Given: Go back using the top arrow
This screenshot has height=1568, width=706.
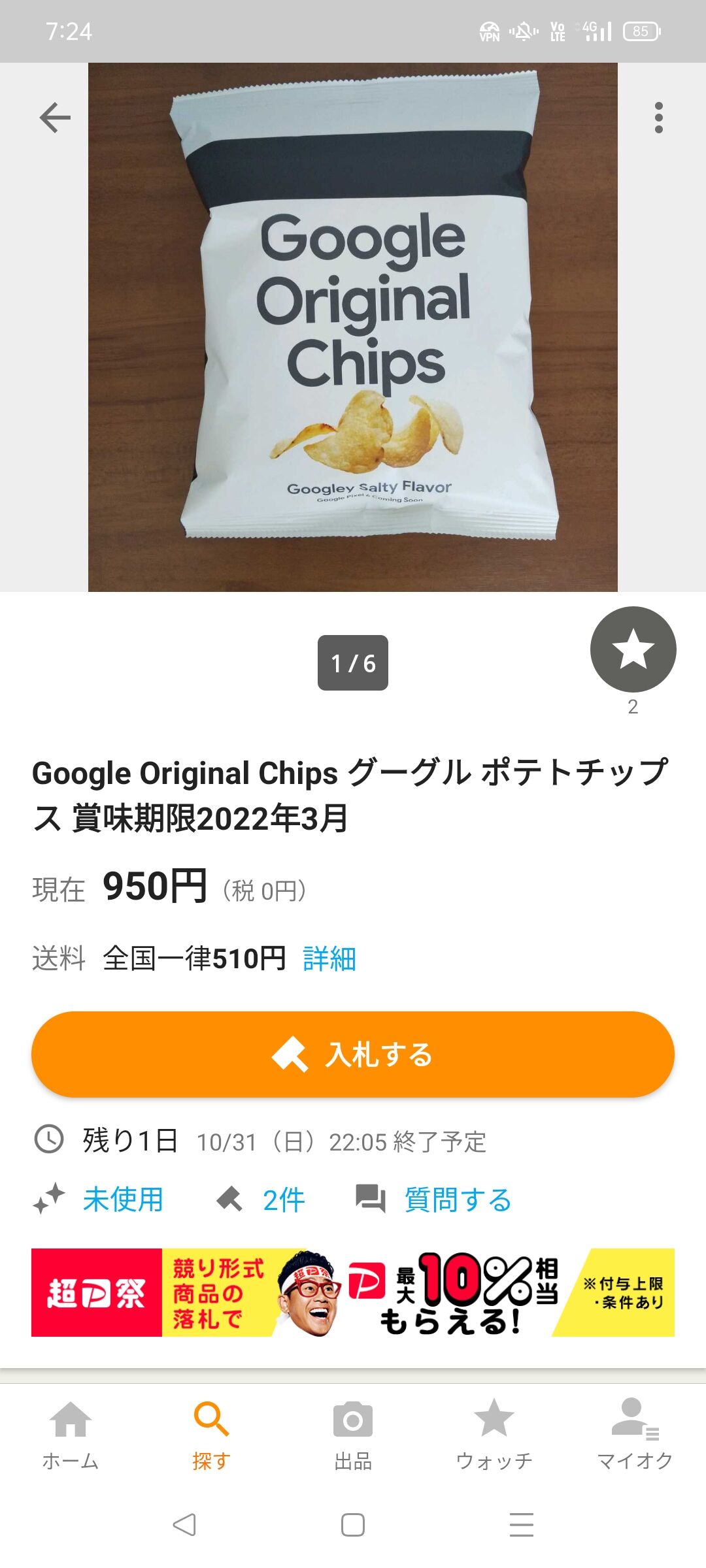Looking at the screenshot, I should (55, 118).
